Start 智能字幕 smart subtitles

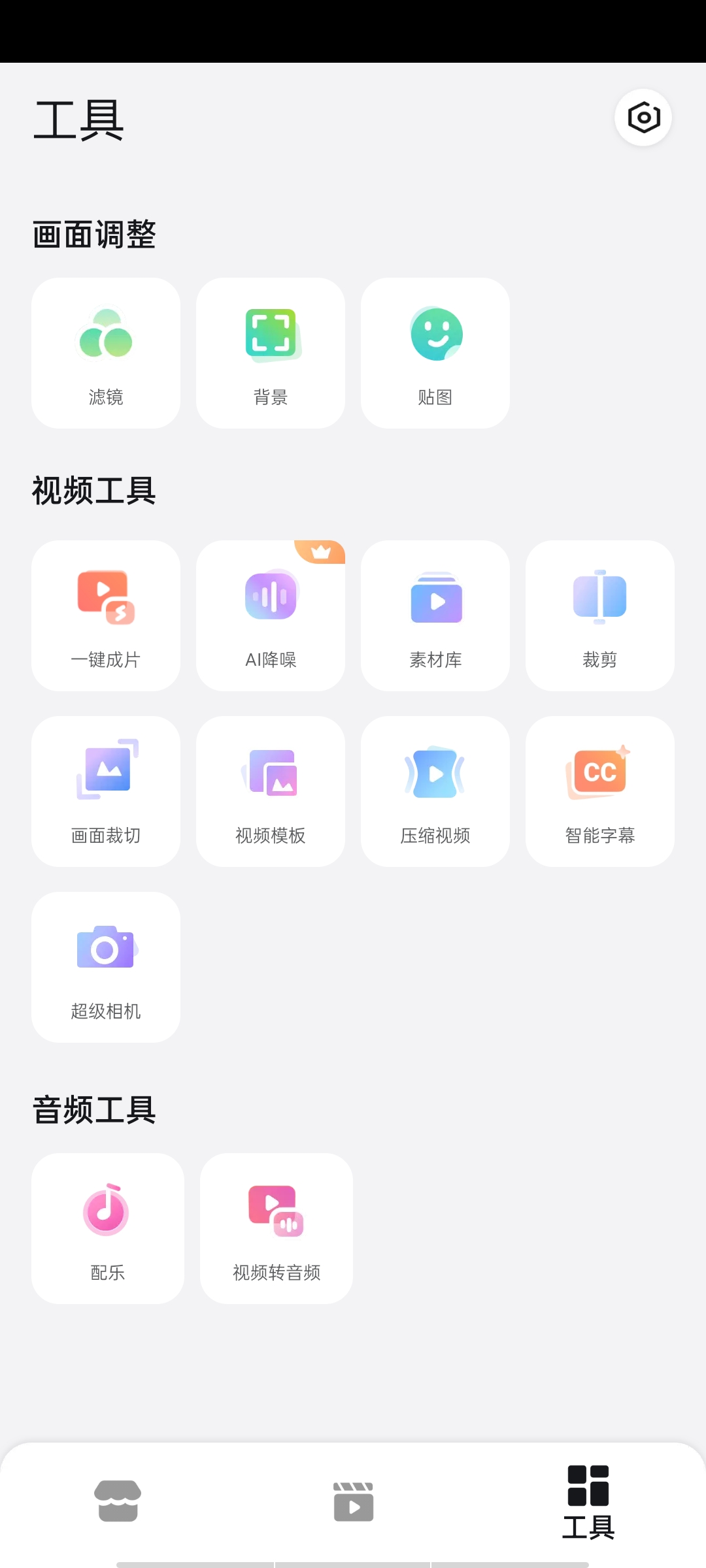600,791
